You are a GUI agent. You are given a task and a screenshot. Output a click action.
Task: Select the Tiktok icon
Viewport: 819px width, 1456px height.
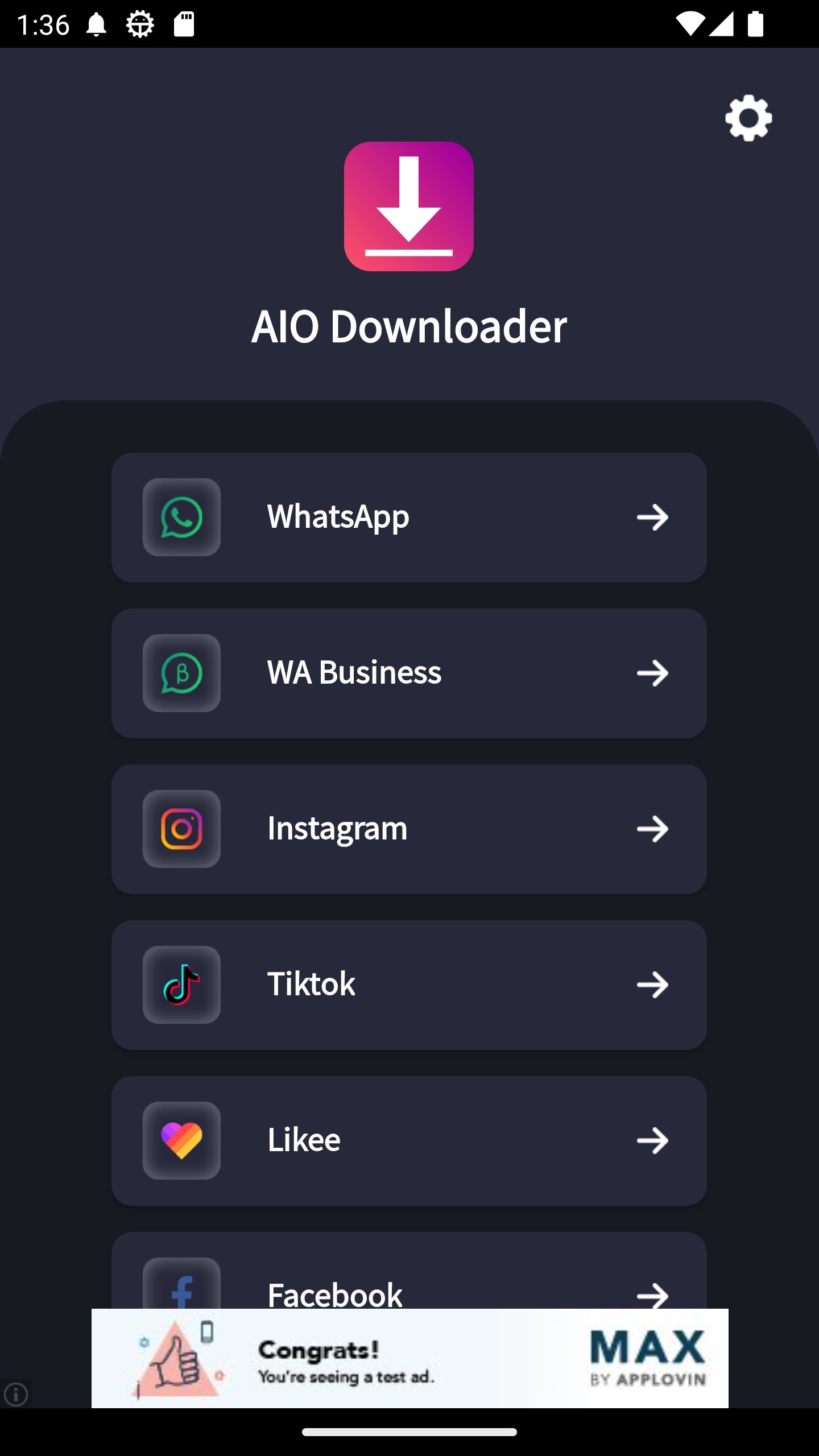181,985
